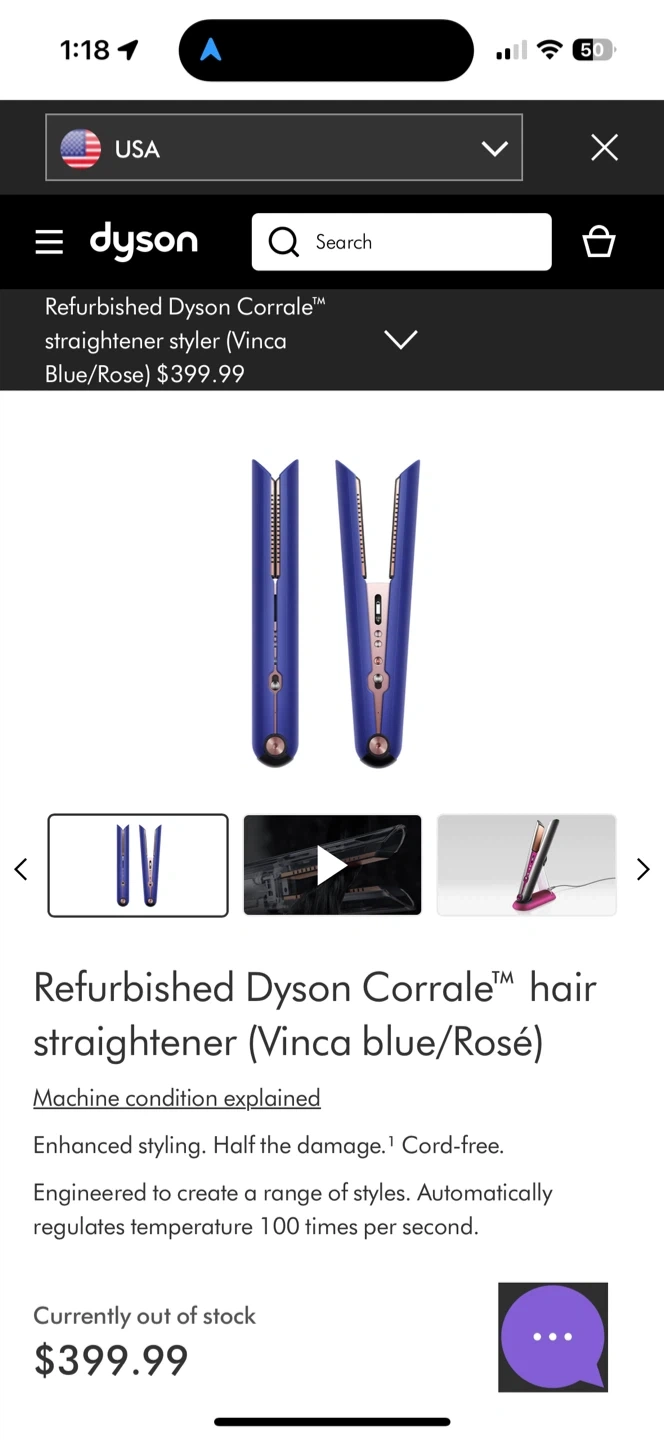Select the blue straightener thumbnail
Viewport: 664px width, 1440px height.
tap(138, 865)
